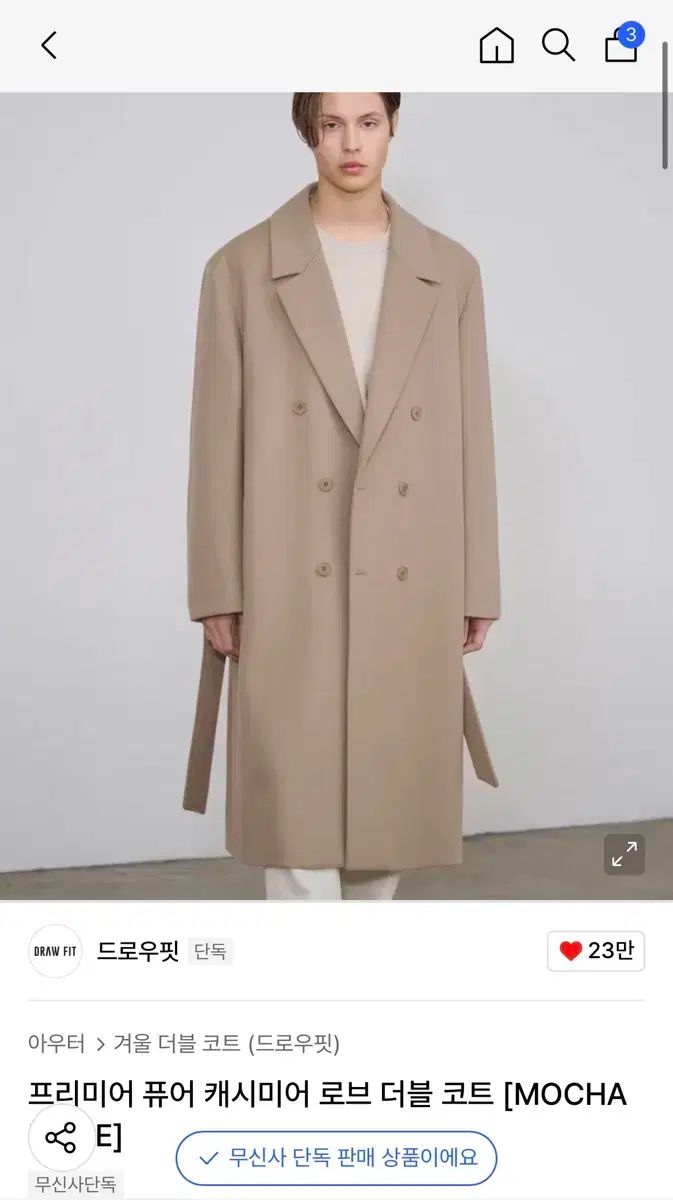The width and height of the screenshot is (673, 1200).
Task: Go back to the previous page
Action: pos(49,45)
